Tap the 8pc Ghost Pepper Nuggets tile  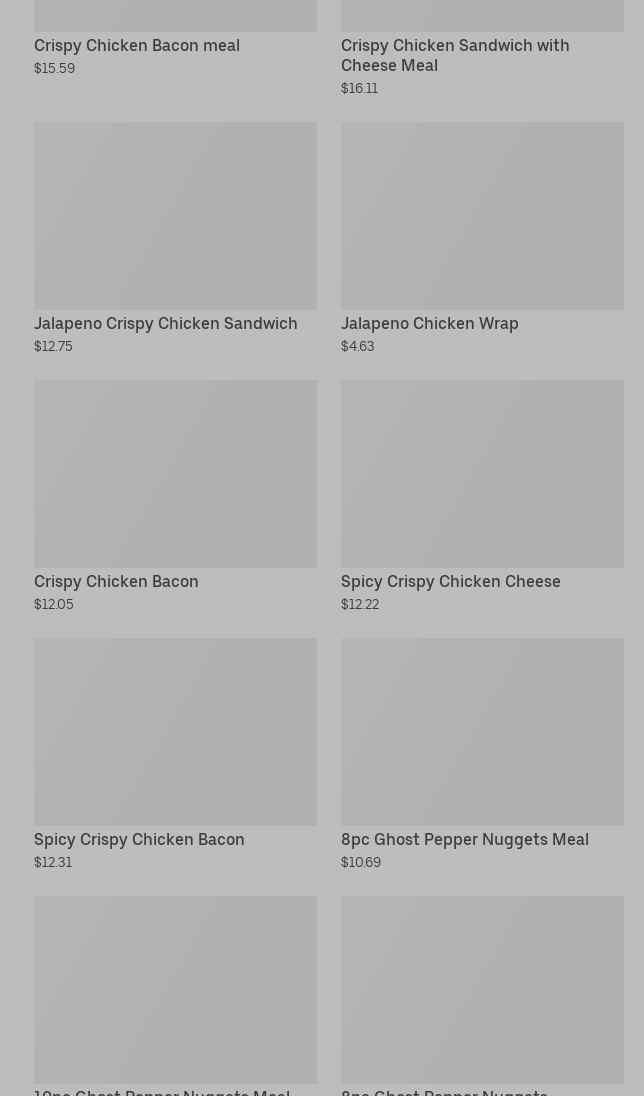[482, 996]
